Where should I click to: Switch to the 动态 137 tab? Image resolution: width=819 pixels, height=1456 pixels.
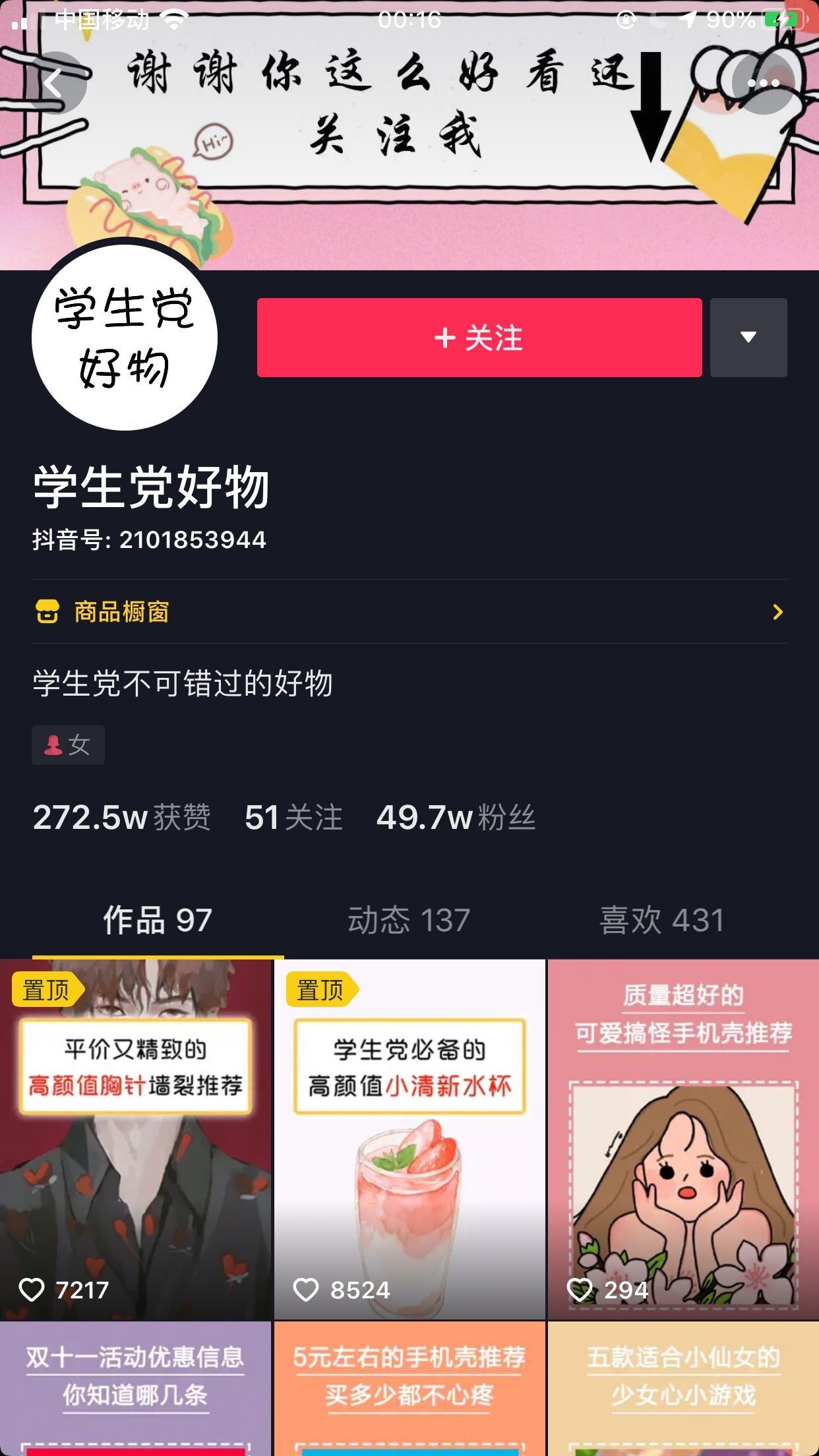click(x=409, y=920)
